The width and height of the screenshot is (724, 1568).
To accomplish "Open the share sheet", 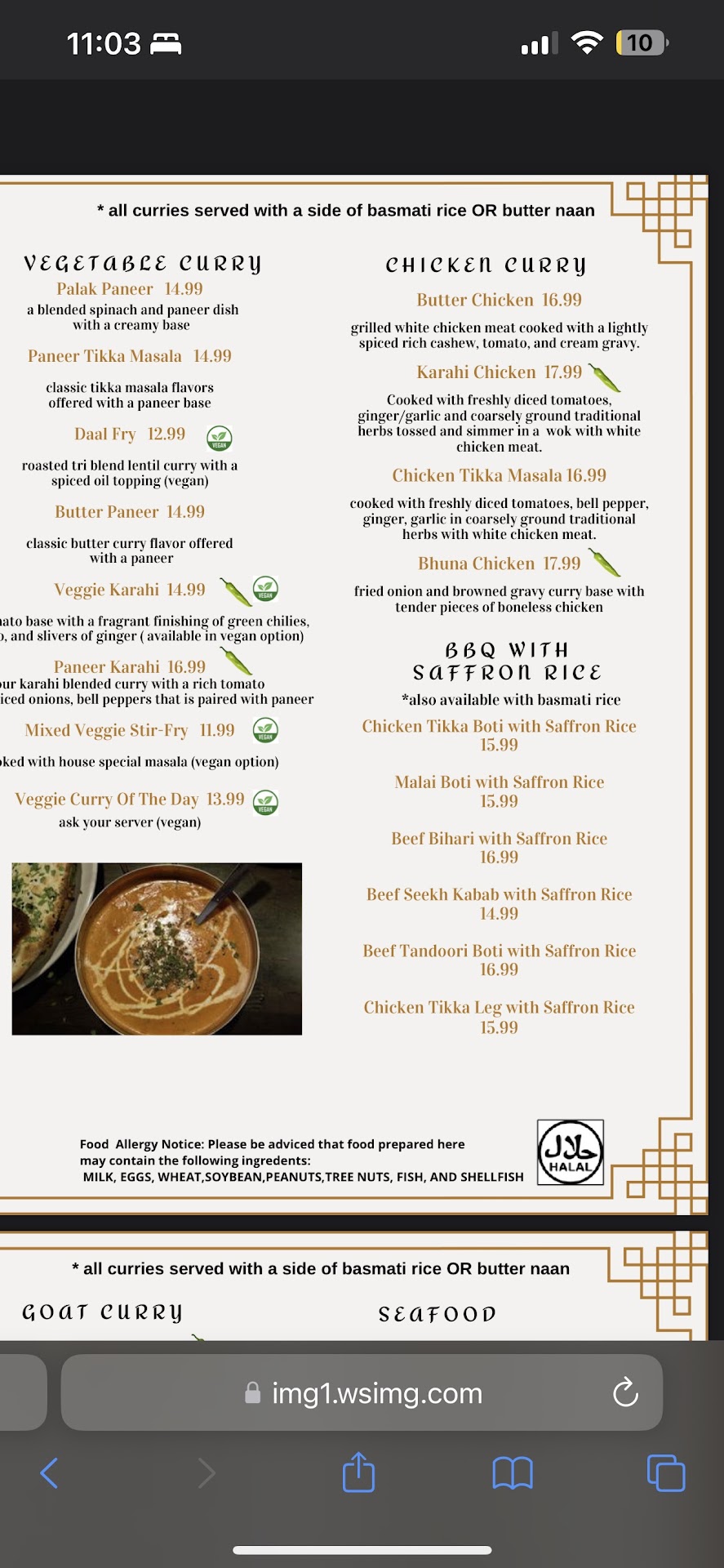I will click(x=358, y=1472).
